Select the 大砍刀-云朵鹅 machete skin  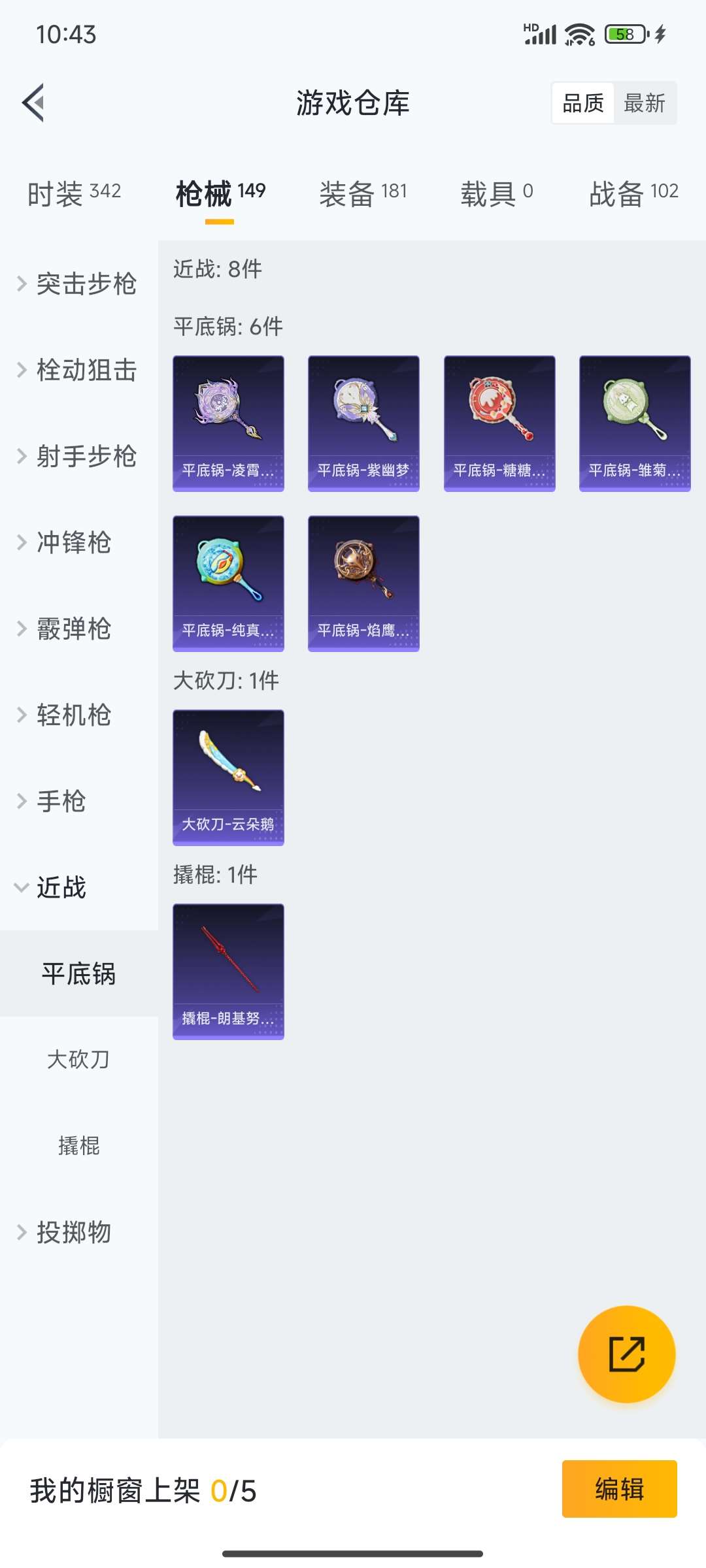point(227,777)
